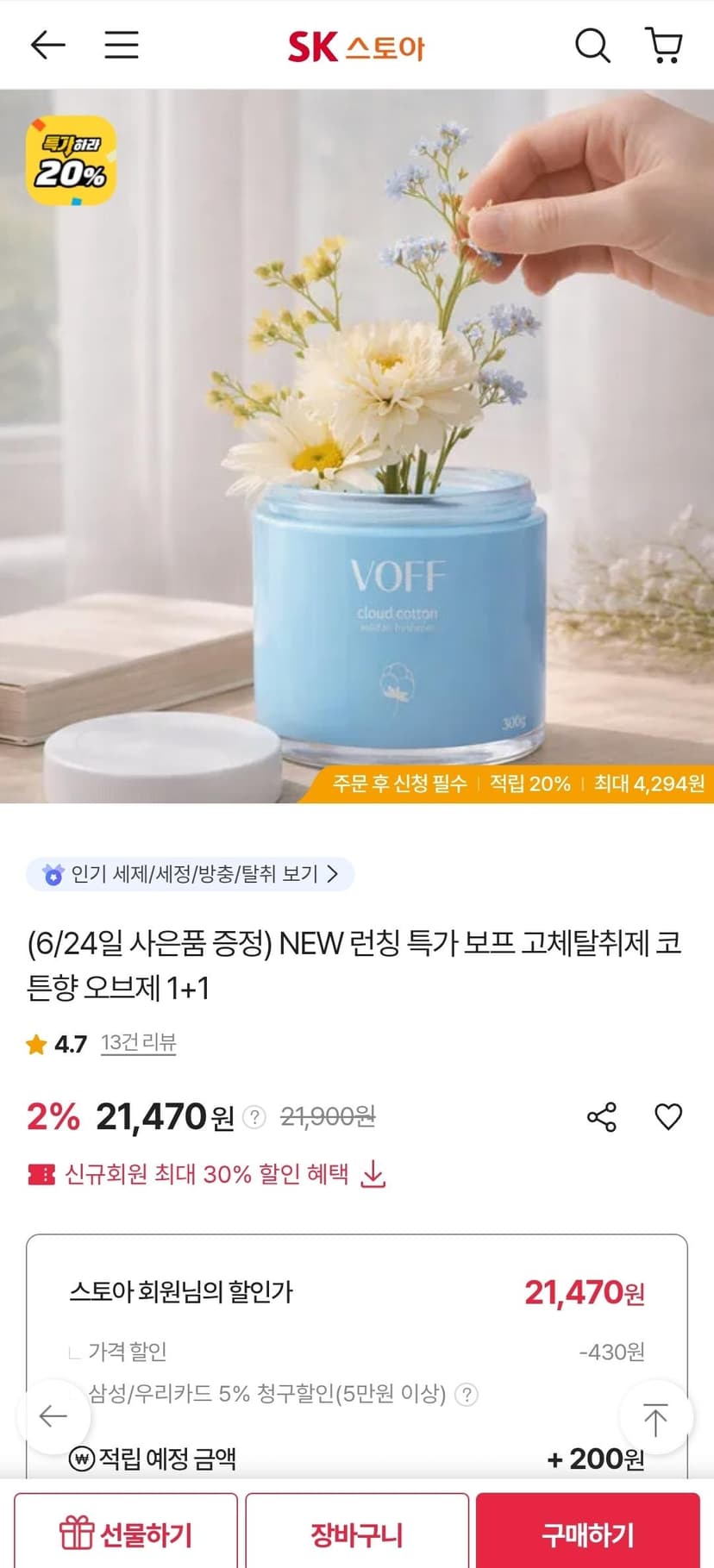
Task: Open the 13건 리뷰 link
Action: (x=138, y=1042)
